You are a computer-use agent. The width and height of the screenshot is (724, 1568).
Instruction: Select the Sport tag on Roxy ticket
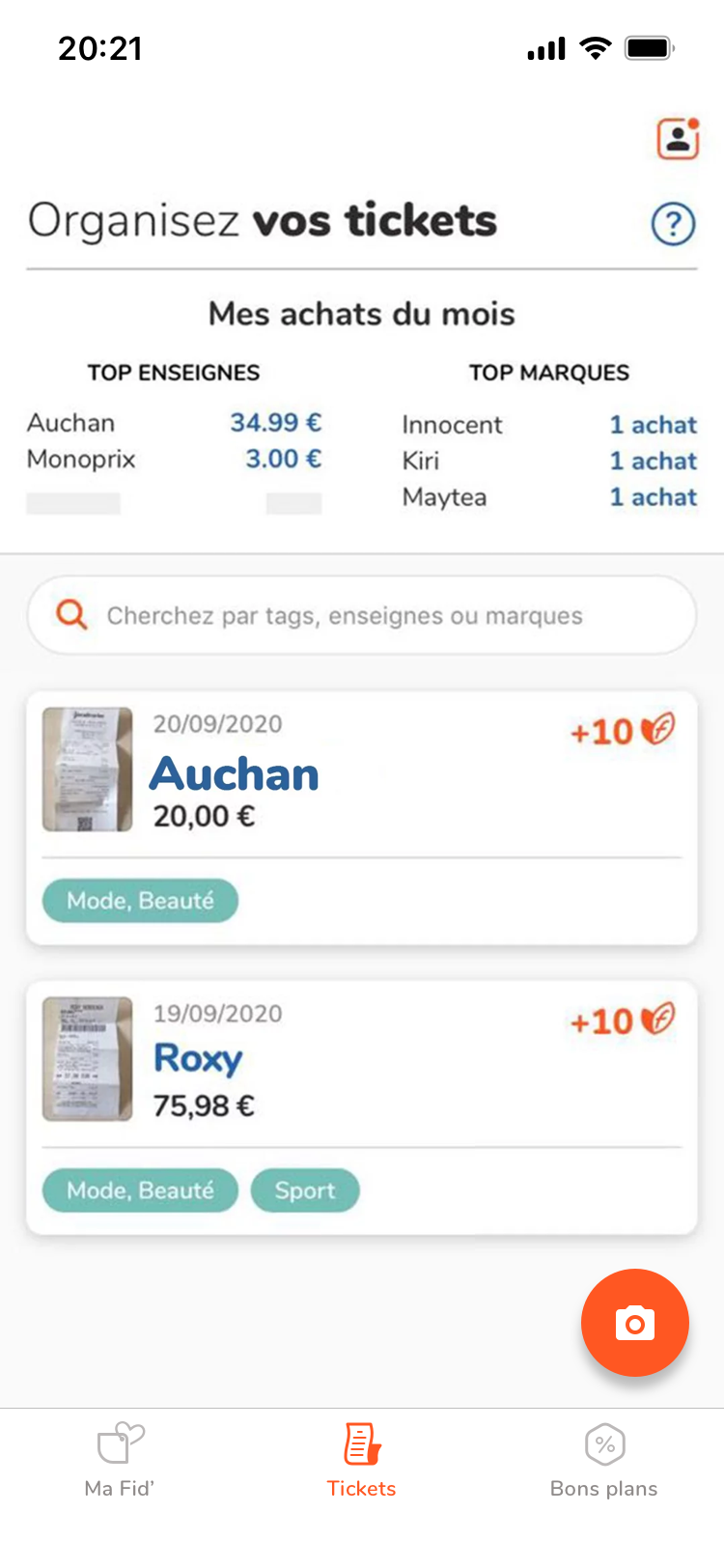(x=305, y=1190)
